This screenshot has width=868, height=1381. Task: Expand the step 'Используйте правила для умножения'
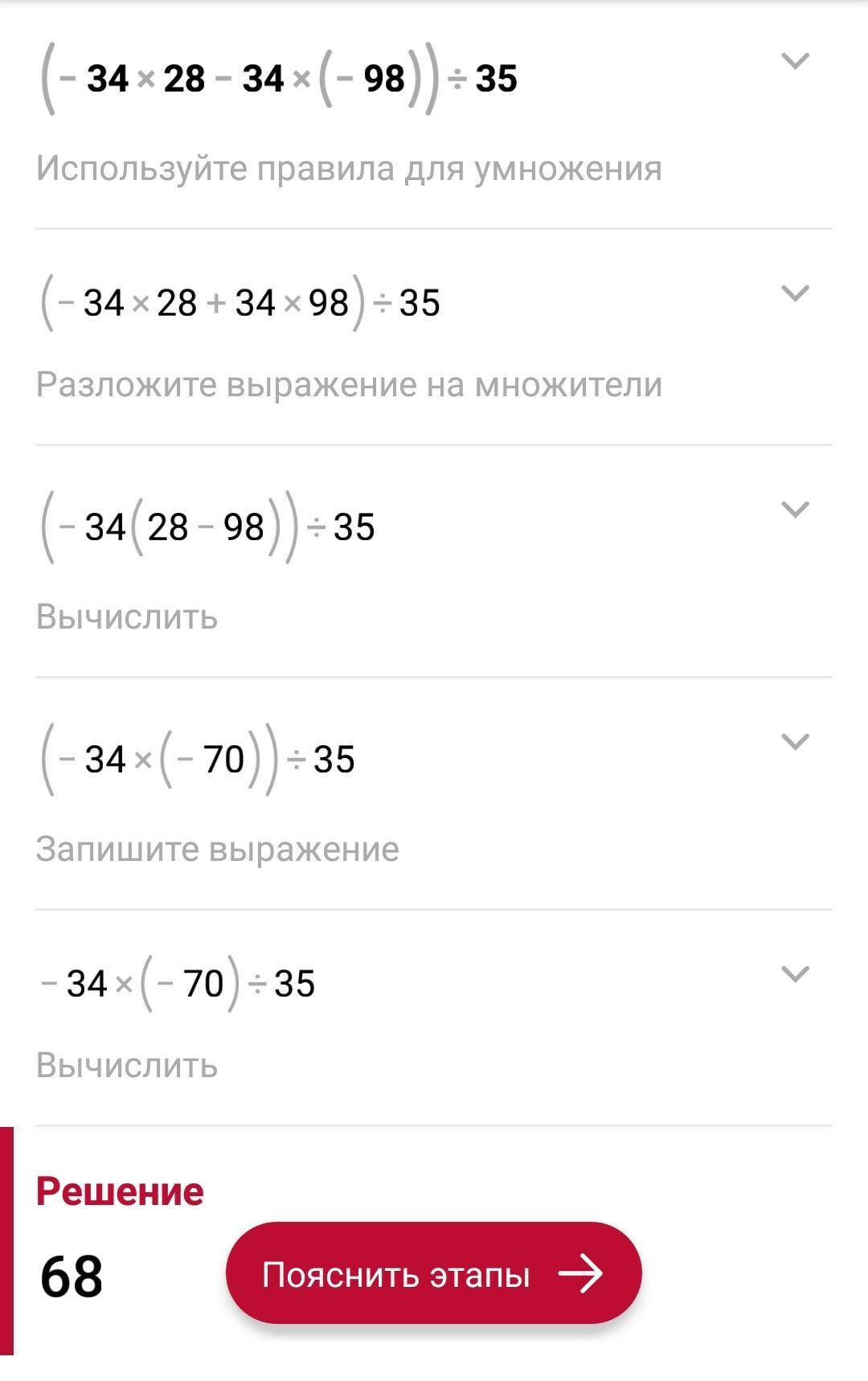(x=794, y=61)
